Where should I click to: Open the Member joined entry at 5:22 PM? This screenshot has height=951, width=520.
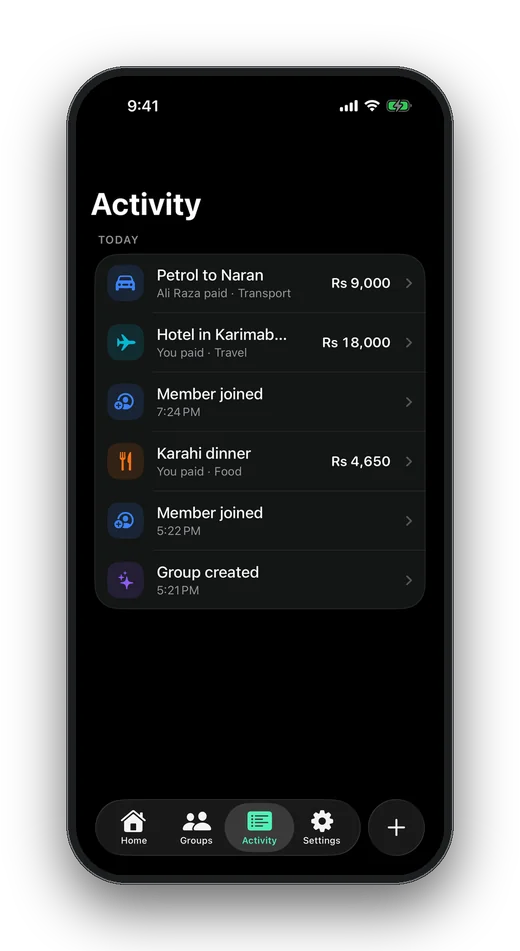[260, 521]
